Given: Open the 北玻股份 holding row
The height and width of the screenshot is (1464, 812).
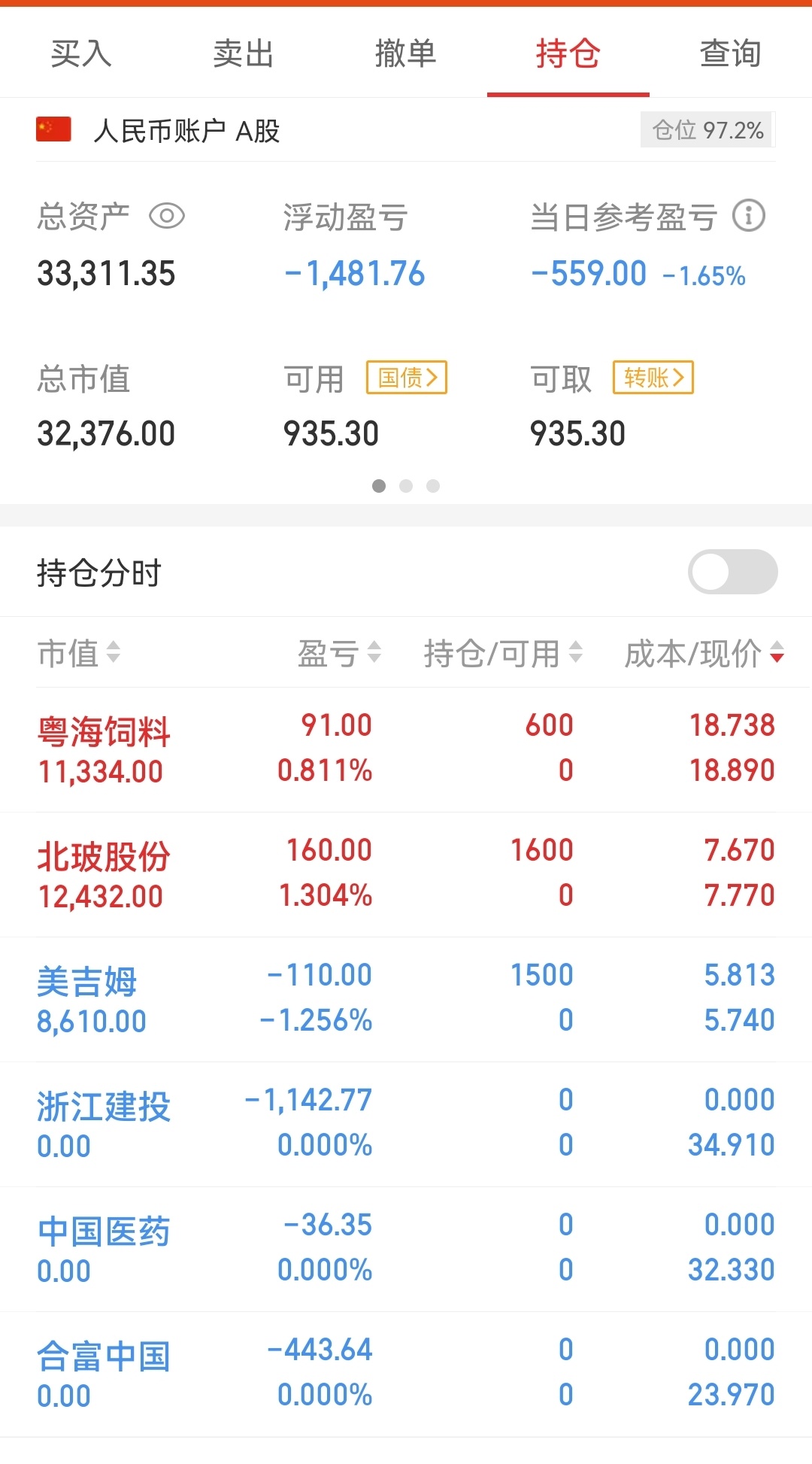Looking at the screenshot, I should [x=406, y=874].
